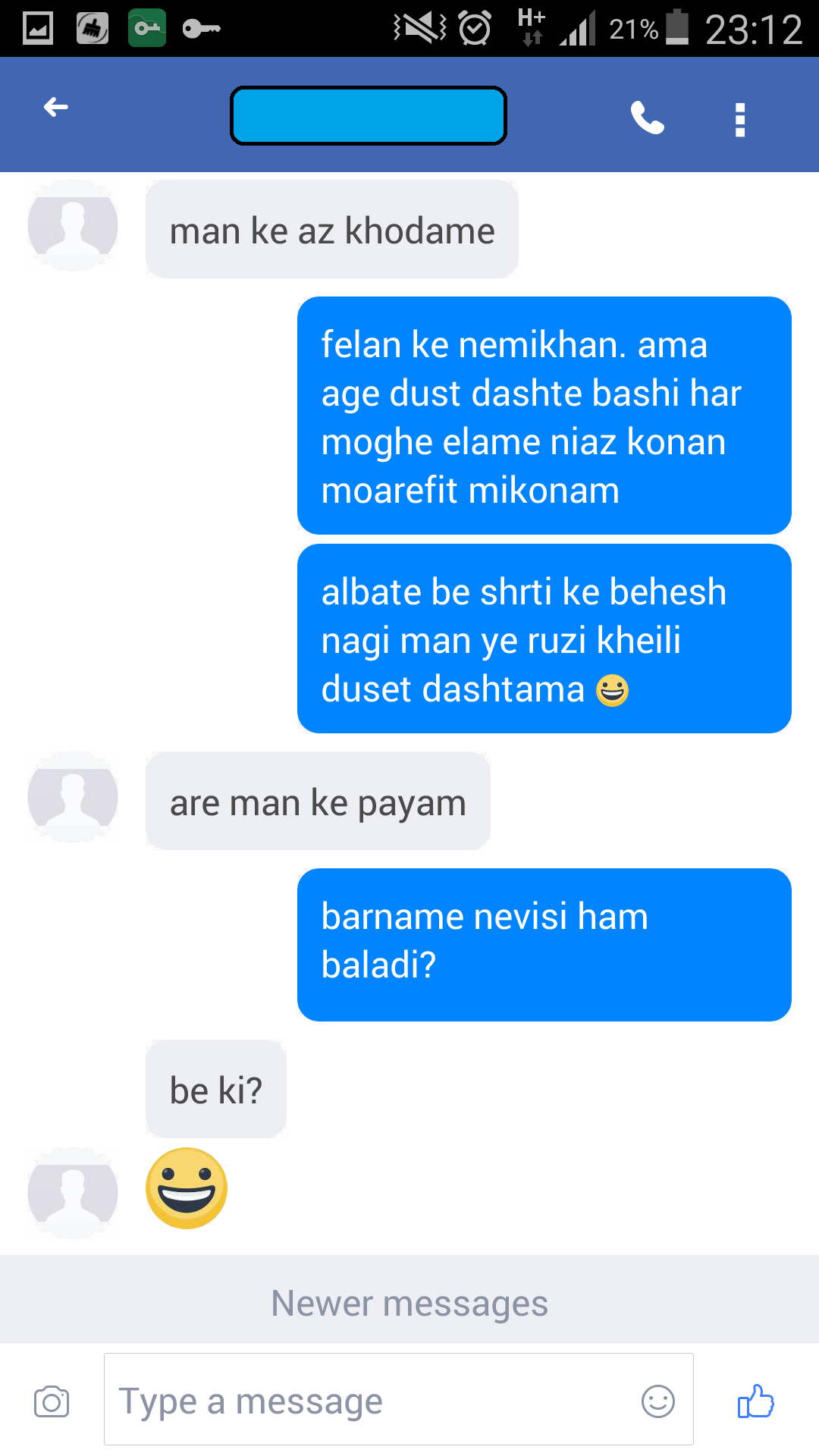Go back using the arrow icon

tap(56, 108)
